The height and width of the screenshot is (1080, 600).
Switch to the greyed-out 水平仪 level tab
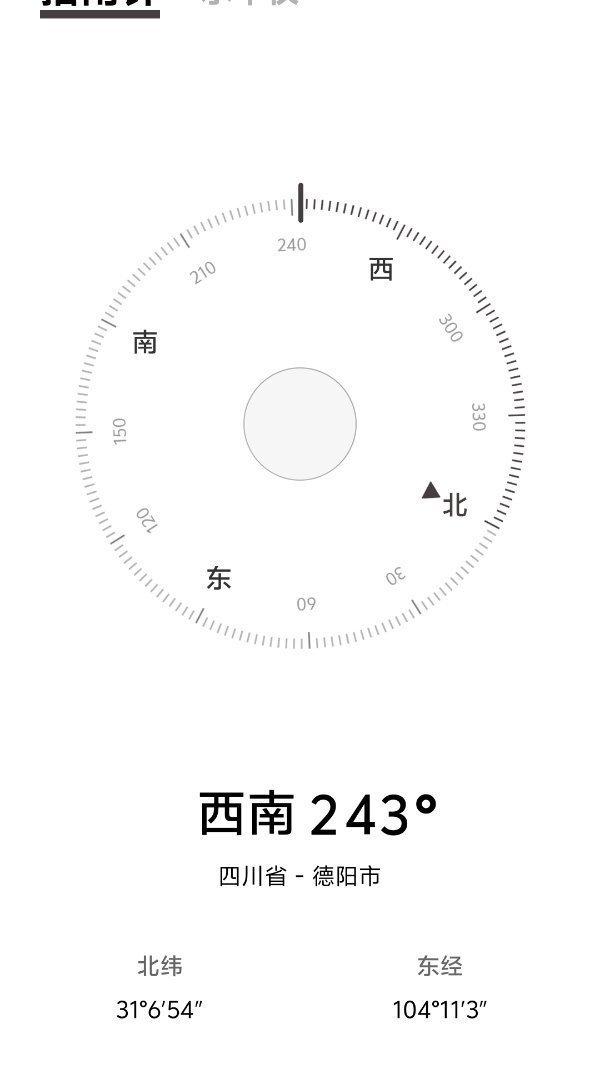249,2
